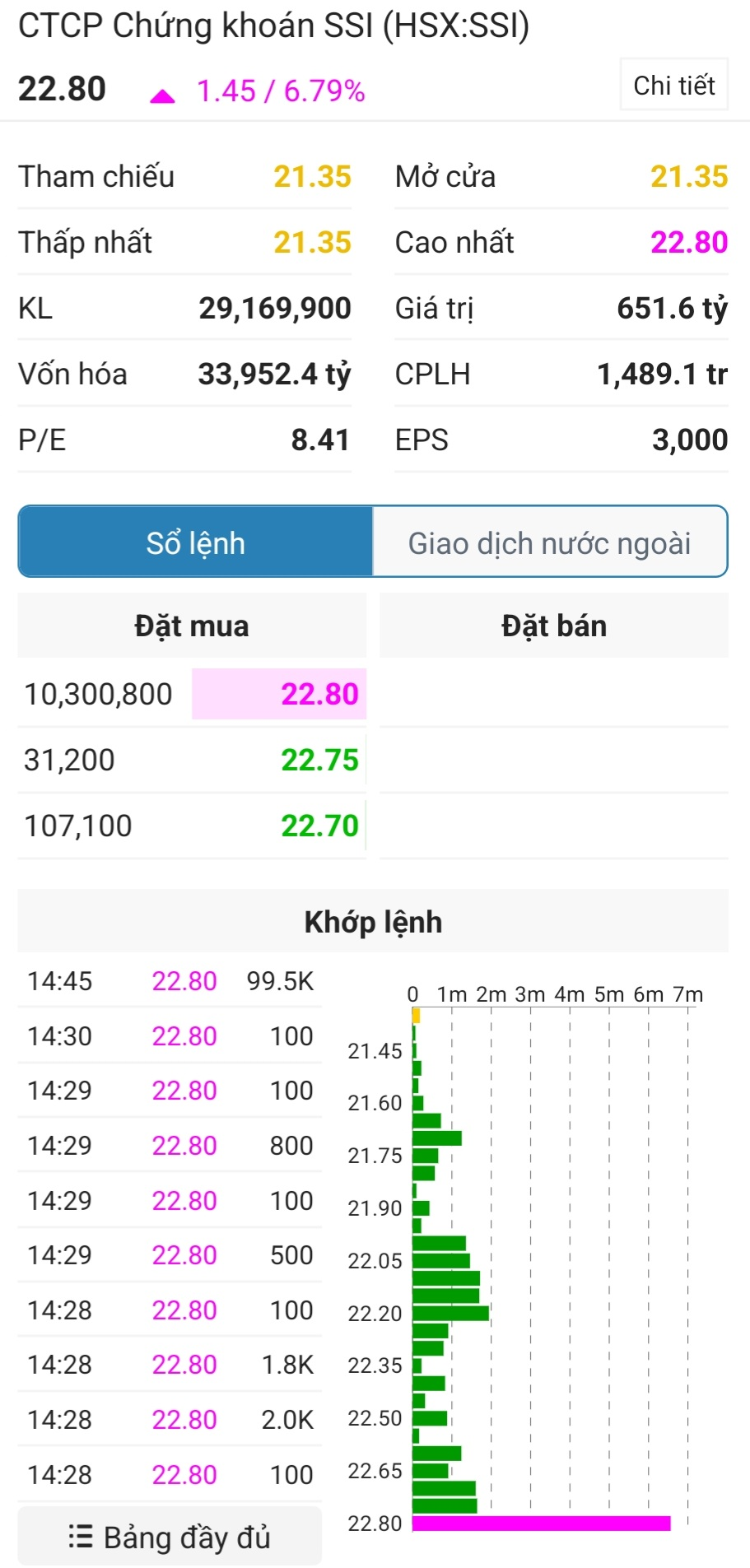Open the Bảng đầy đủ full table

[170, 1537]
